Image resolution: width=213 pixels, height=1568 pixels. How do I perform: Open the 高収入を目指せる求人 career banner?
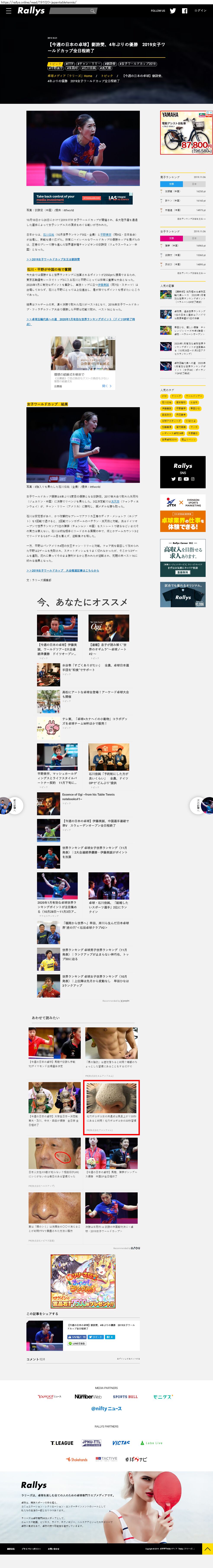pyautogui.click(x=182, y=557)
